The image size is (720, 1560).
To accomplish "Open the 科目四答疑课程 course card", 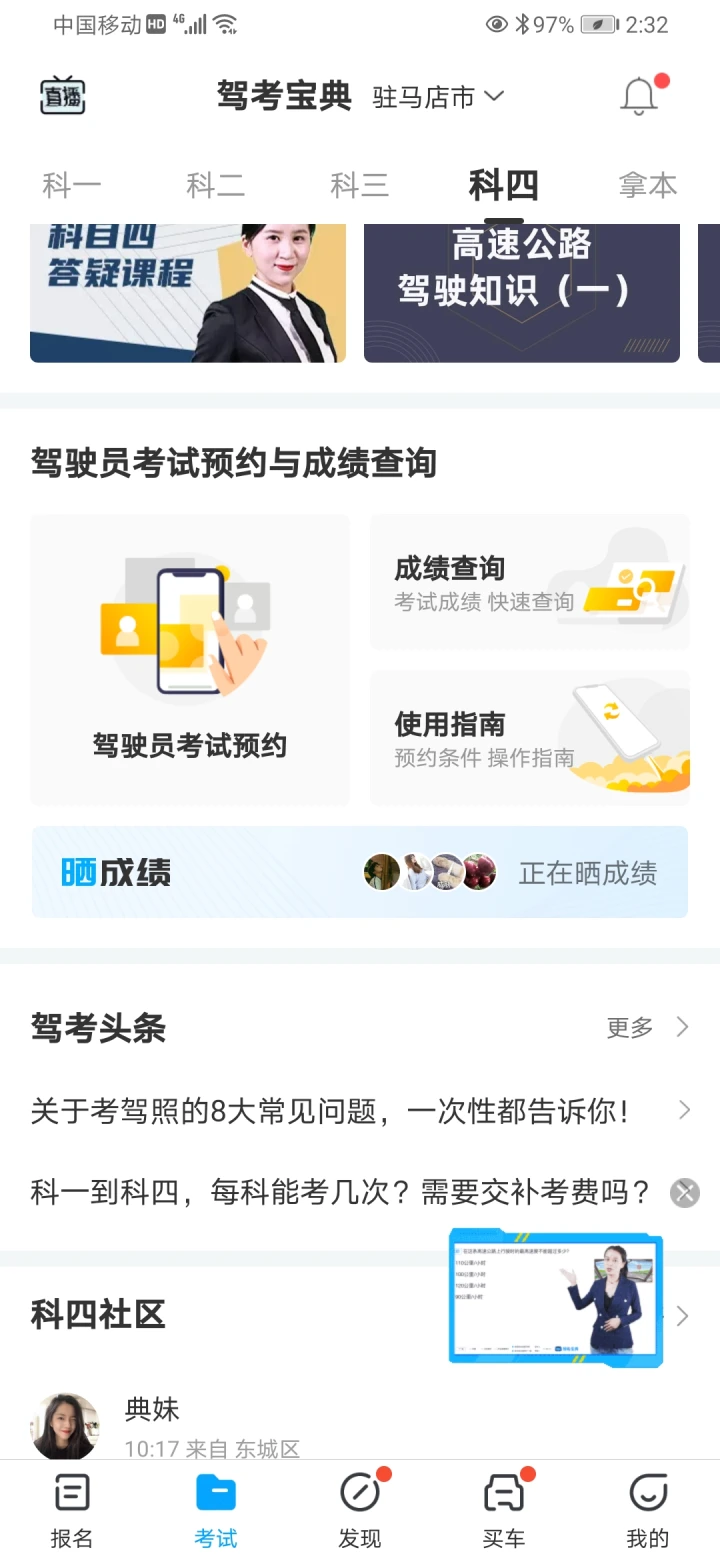I will (188, 292).
